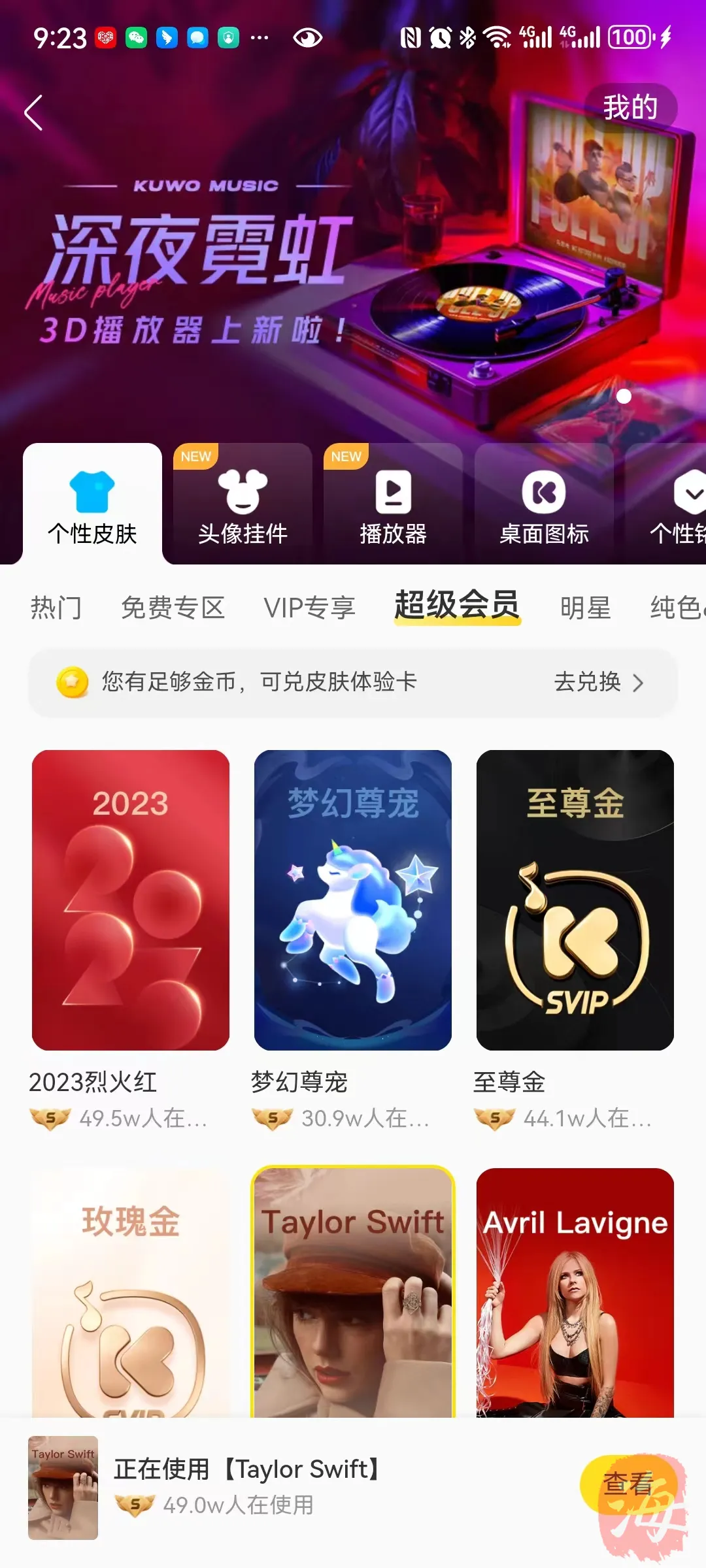Switch to the 免费专区 tab
Image resolution: width=706 pixels, height=1568 pixels.
click(173, 608)
